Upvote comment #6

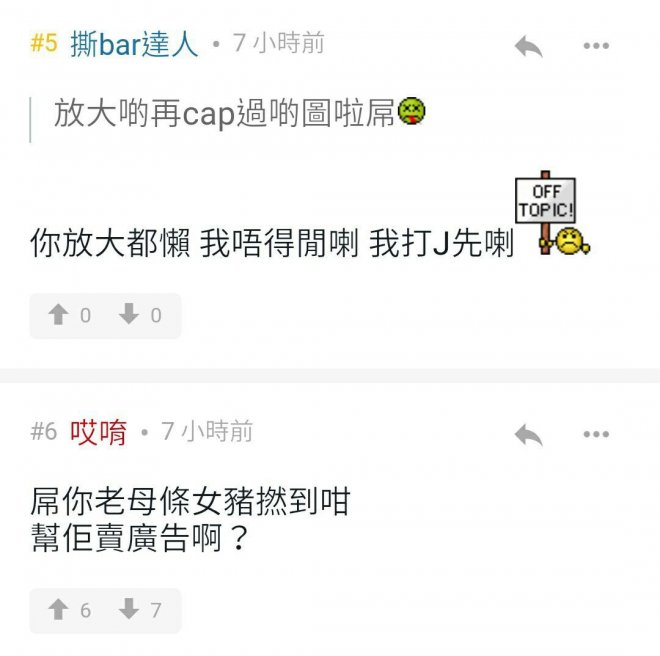59,610
